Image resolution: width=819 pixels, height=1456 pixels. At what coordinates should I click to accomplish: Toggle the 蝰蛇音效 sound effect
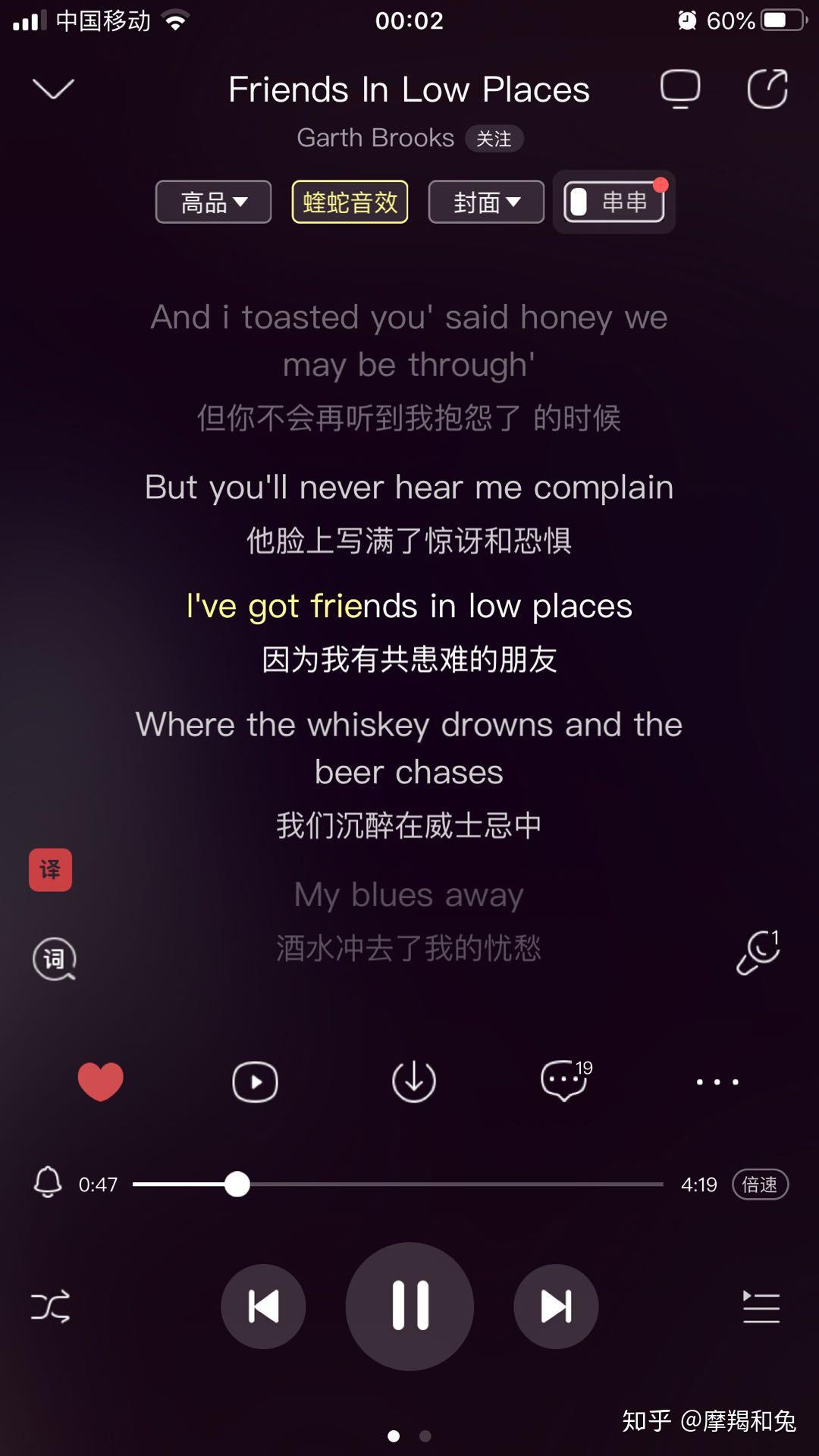(349, 201)
